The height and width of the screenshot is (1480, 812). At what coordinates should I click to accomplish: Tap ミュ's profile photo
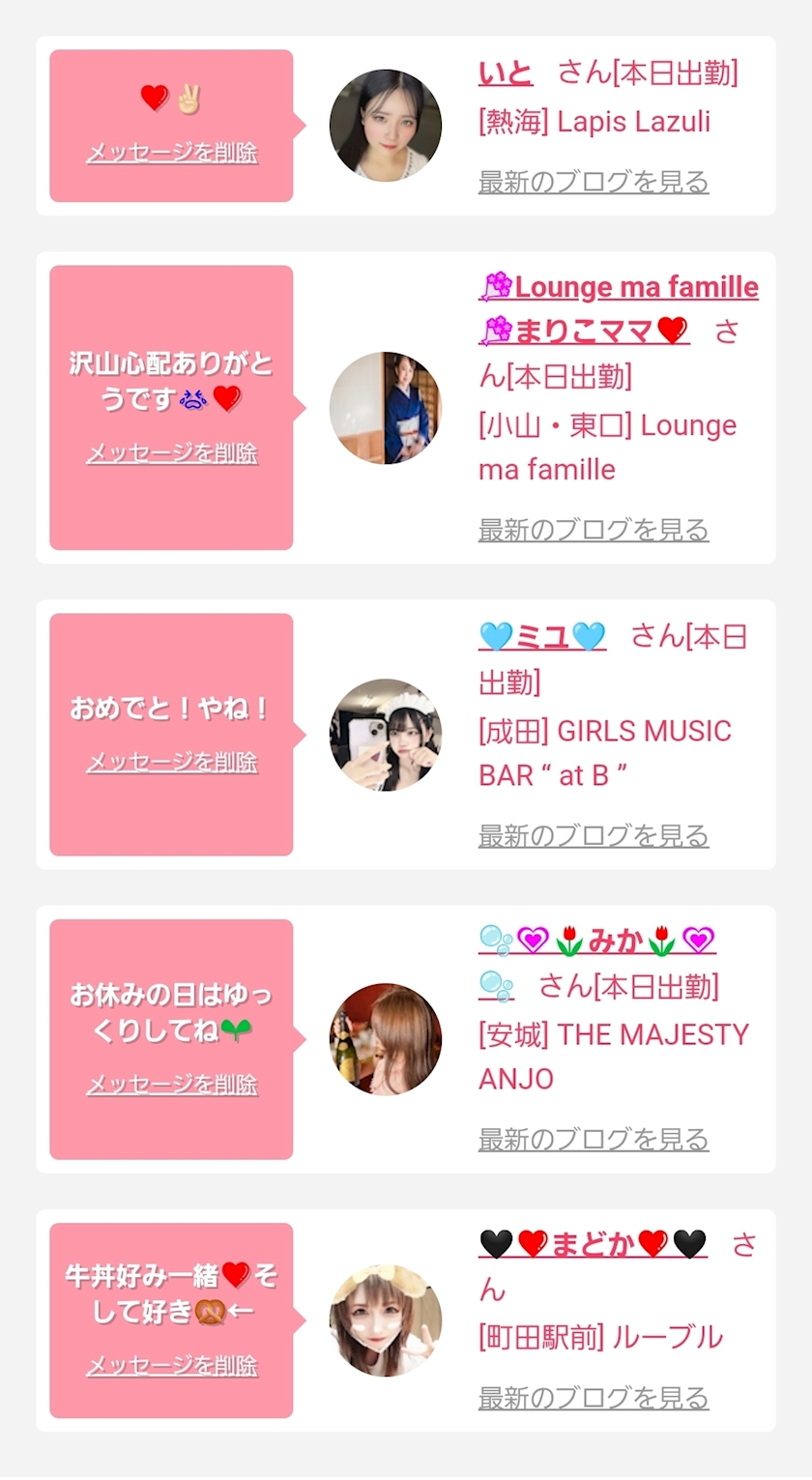385,735
